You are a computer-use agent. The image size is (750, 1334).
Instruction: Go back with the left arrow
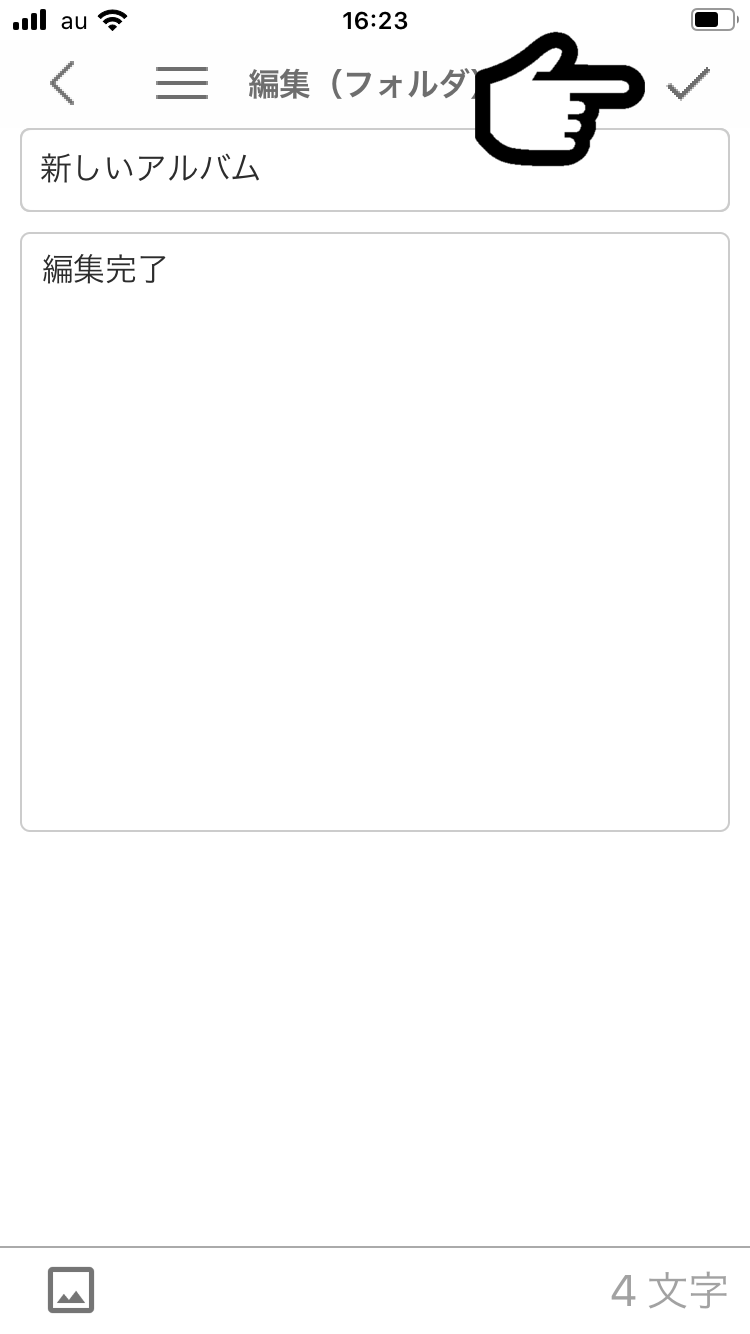pyautogui.click(x=63, y=83)
